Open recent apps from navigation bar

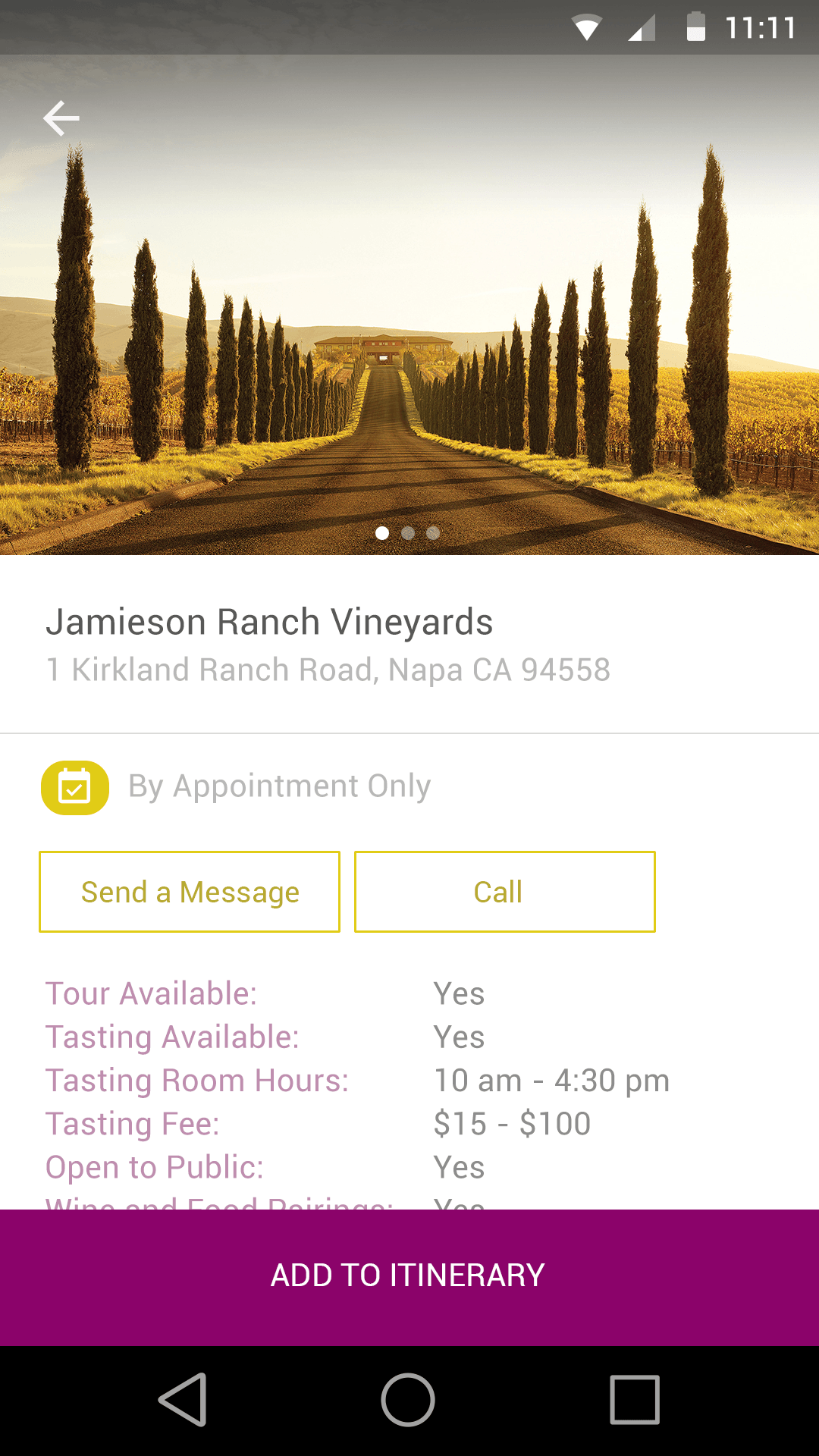coord(635,1400)
